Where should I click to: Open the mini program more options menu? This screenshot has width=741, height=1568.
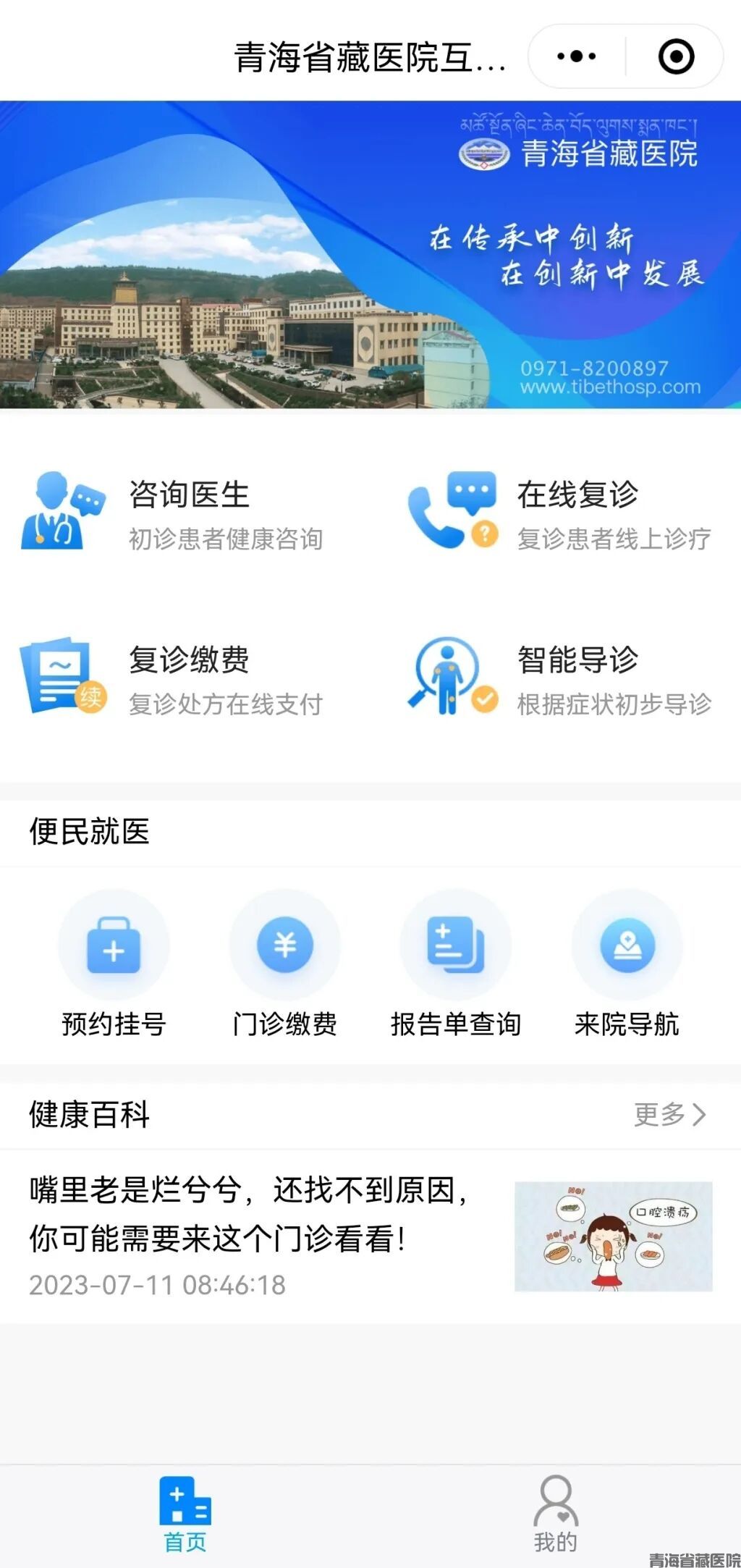[x=577, y=56]
